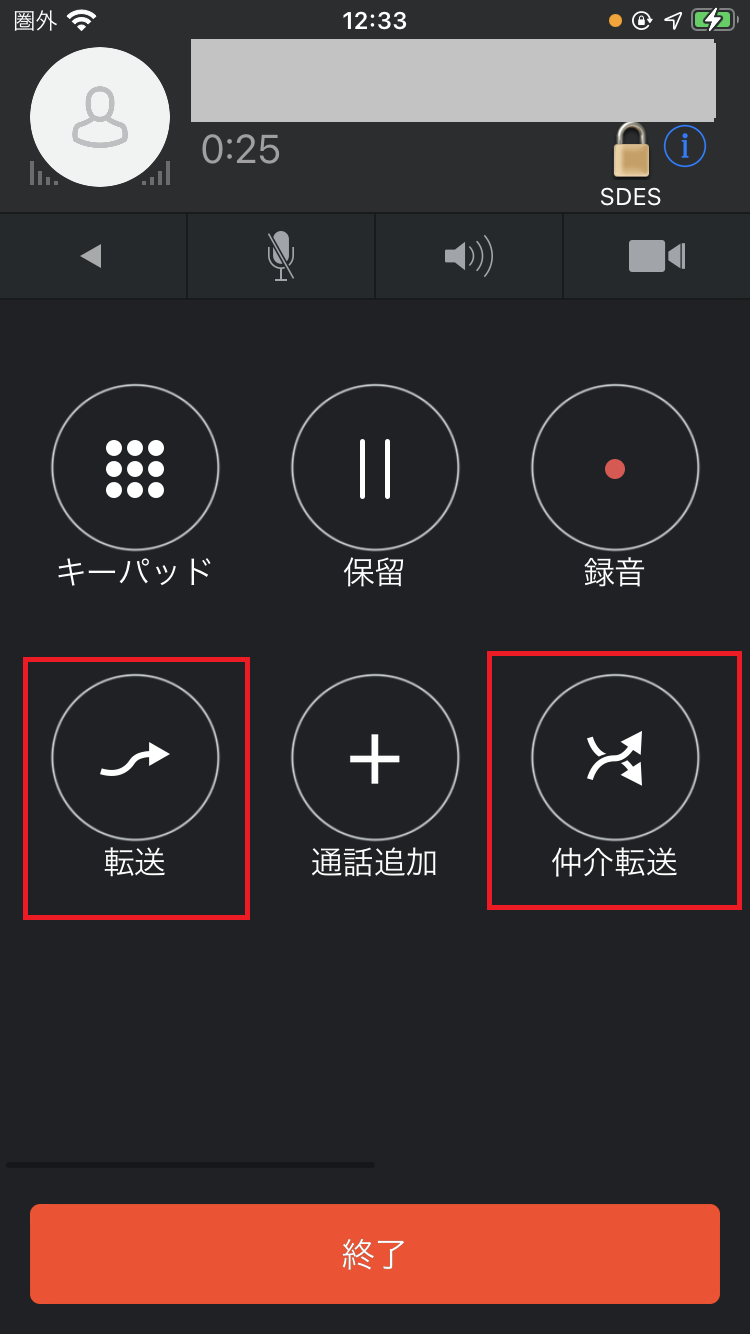This screenshot has width=750, height=1334.
Task: Toggle the speaker output
Action: click(x=468, y=256)
